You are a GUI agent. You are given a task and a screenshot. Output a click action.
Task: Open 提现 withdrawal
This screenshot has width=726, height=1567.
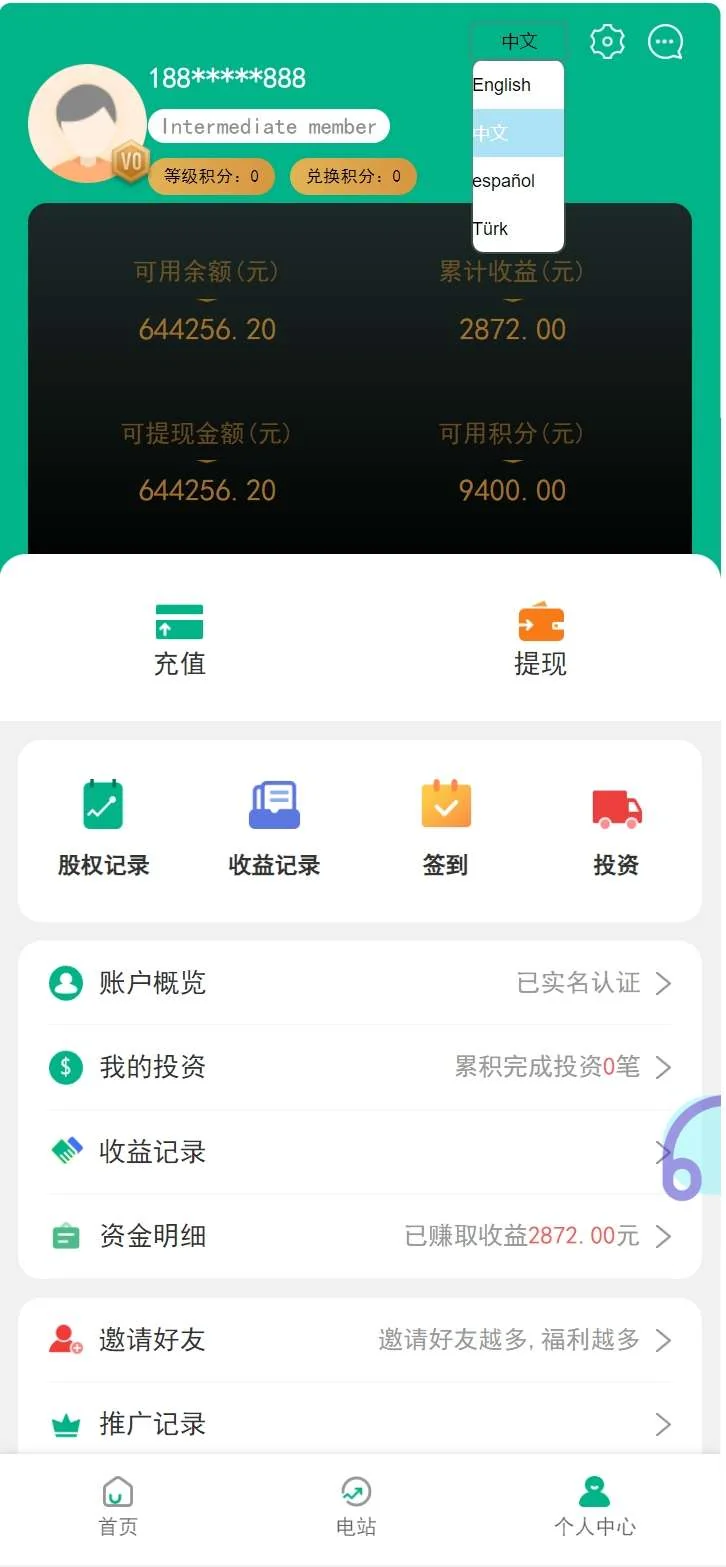[540, 640]
